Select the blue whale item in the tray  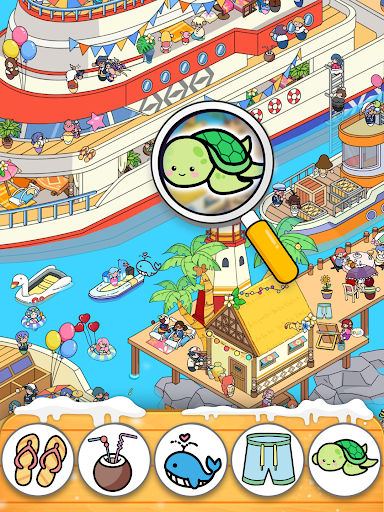(x=191, y=460)
